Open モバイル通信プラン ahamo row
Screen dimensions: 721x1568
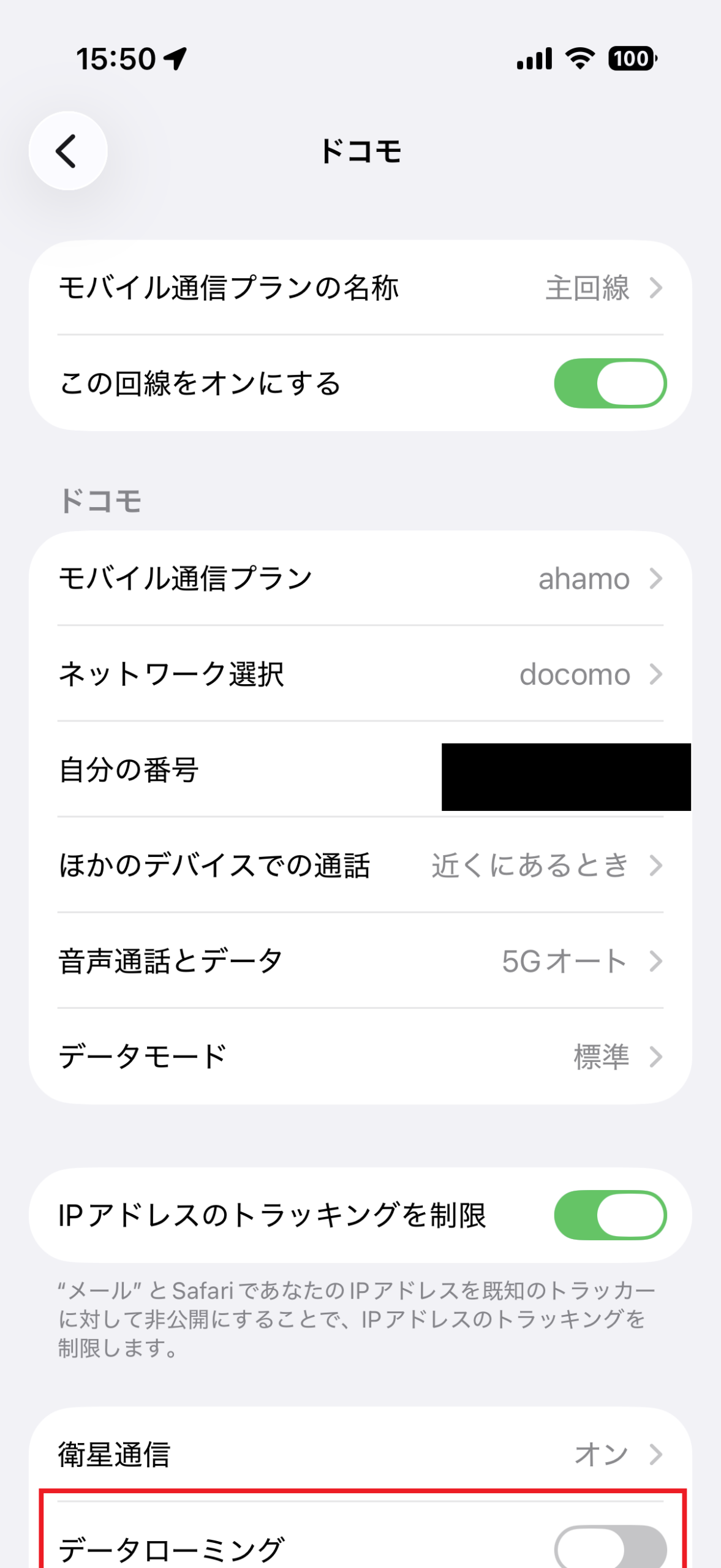[360, 578]
